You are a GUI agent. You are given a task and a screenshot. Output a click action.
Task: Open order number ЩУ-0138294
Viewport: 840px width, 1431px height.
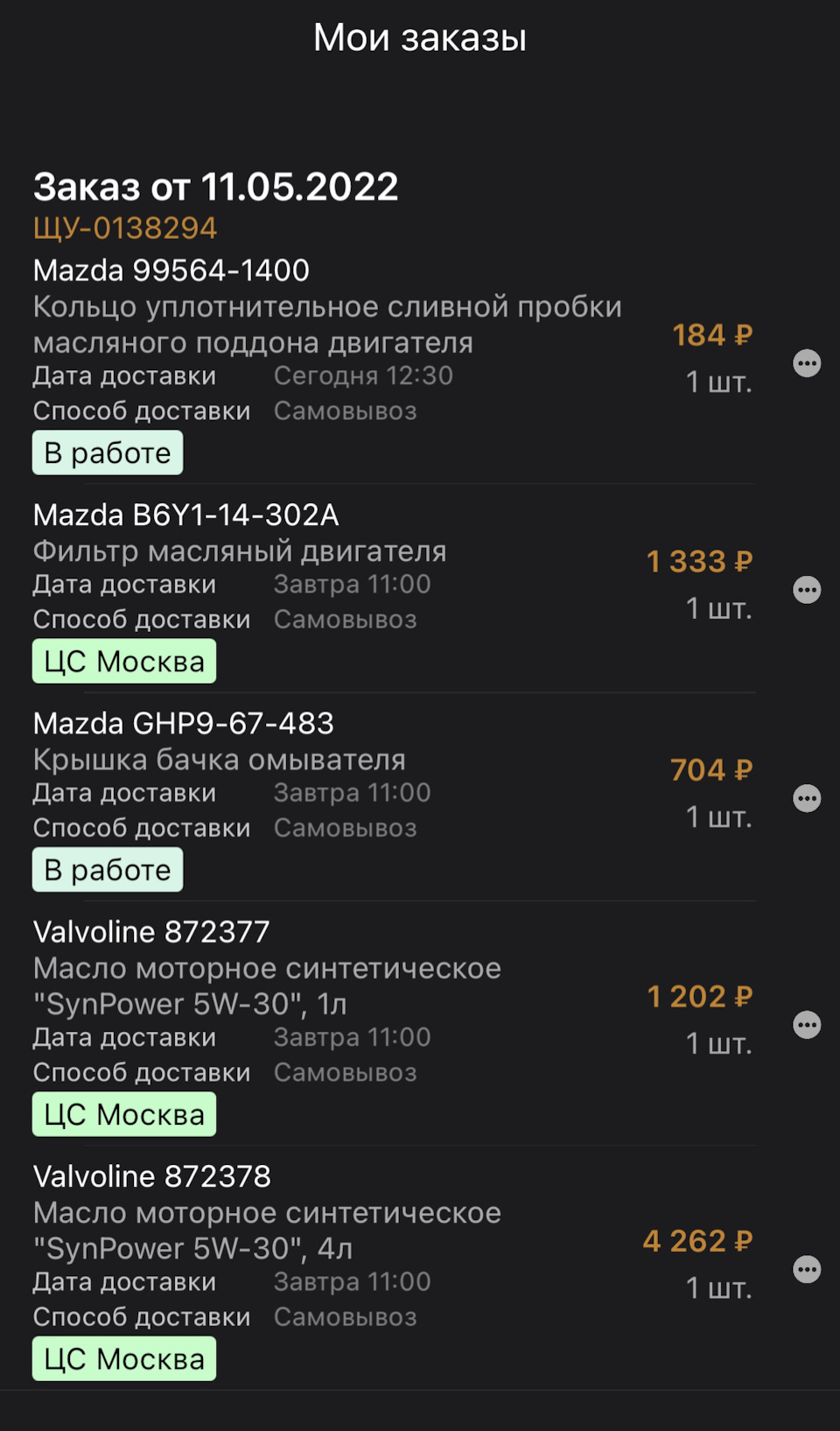pos(124,228)
